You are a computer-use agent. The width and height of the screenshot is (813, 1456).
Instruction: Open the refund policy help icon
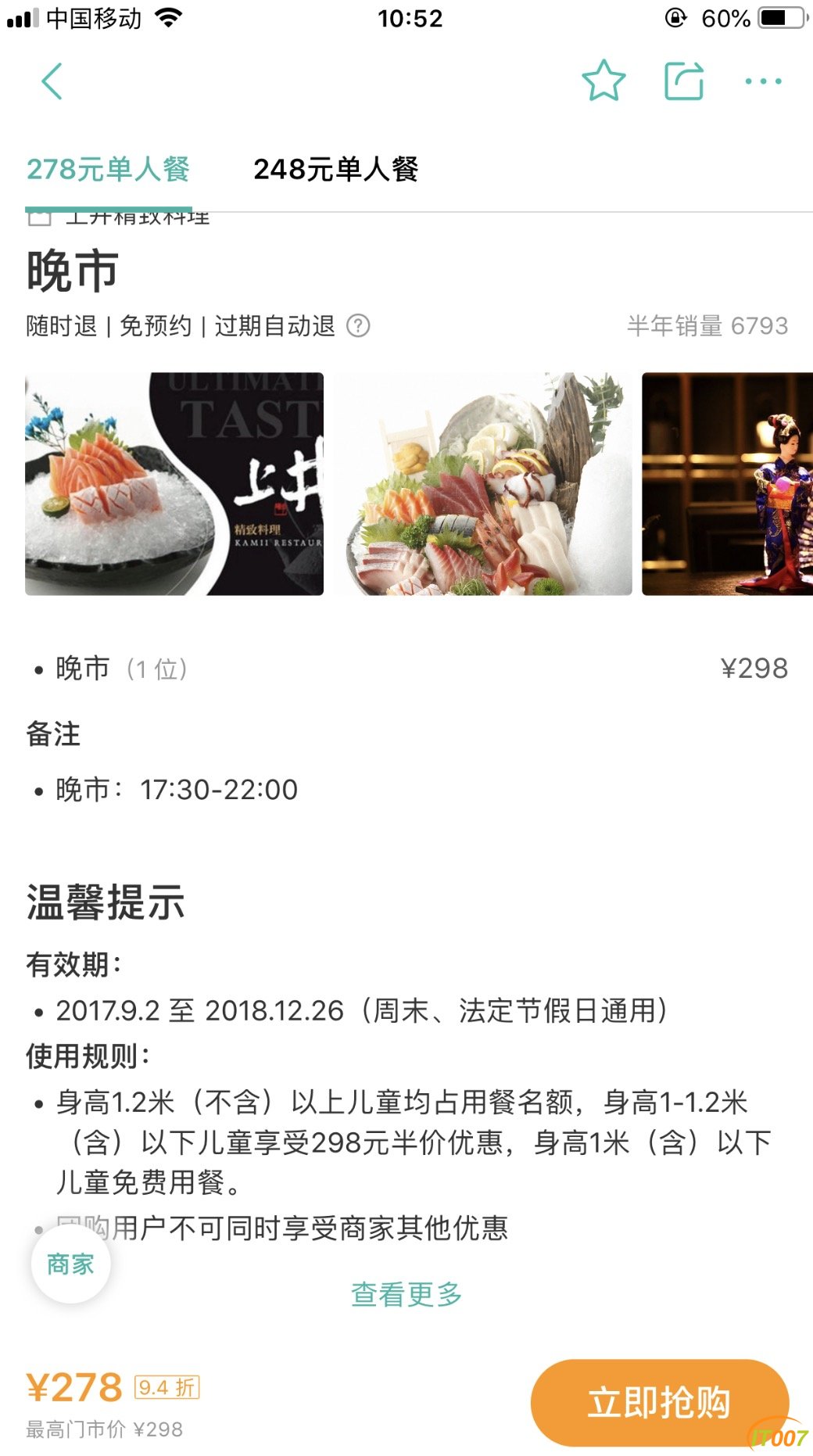[x=358, y=325]
